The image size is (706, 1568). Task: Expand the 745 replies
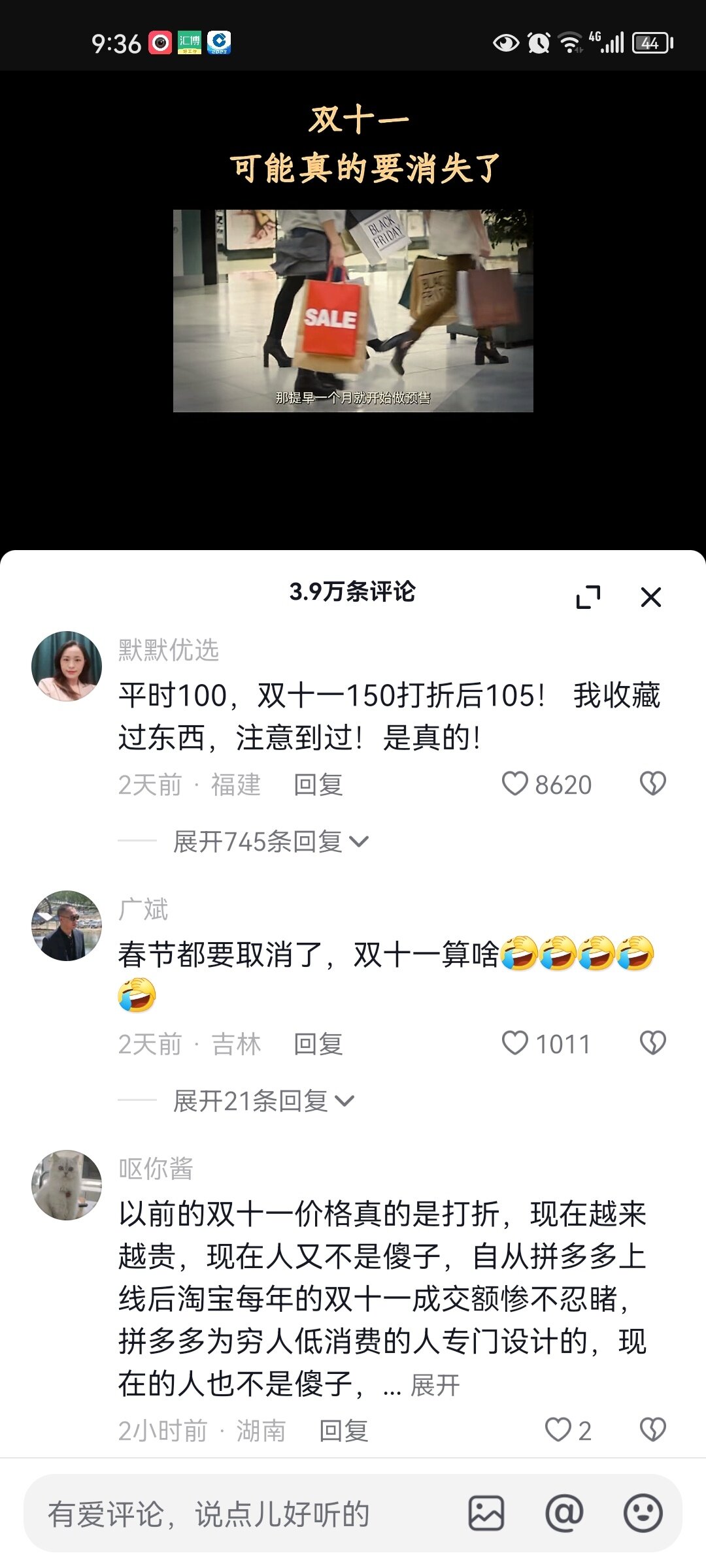(269, 841)
